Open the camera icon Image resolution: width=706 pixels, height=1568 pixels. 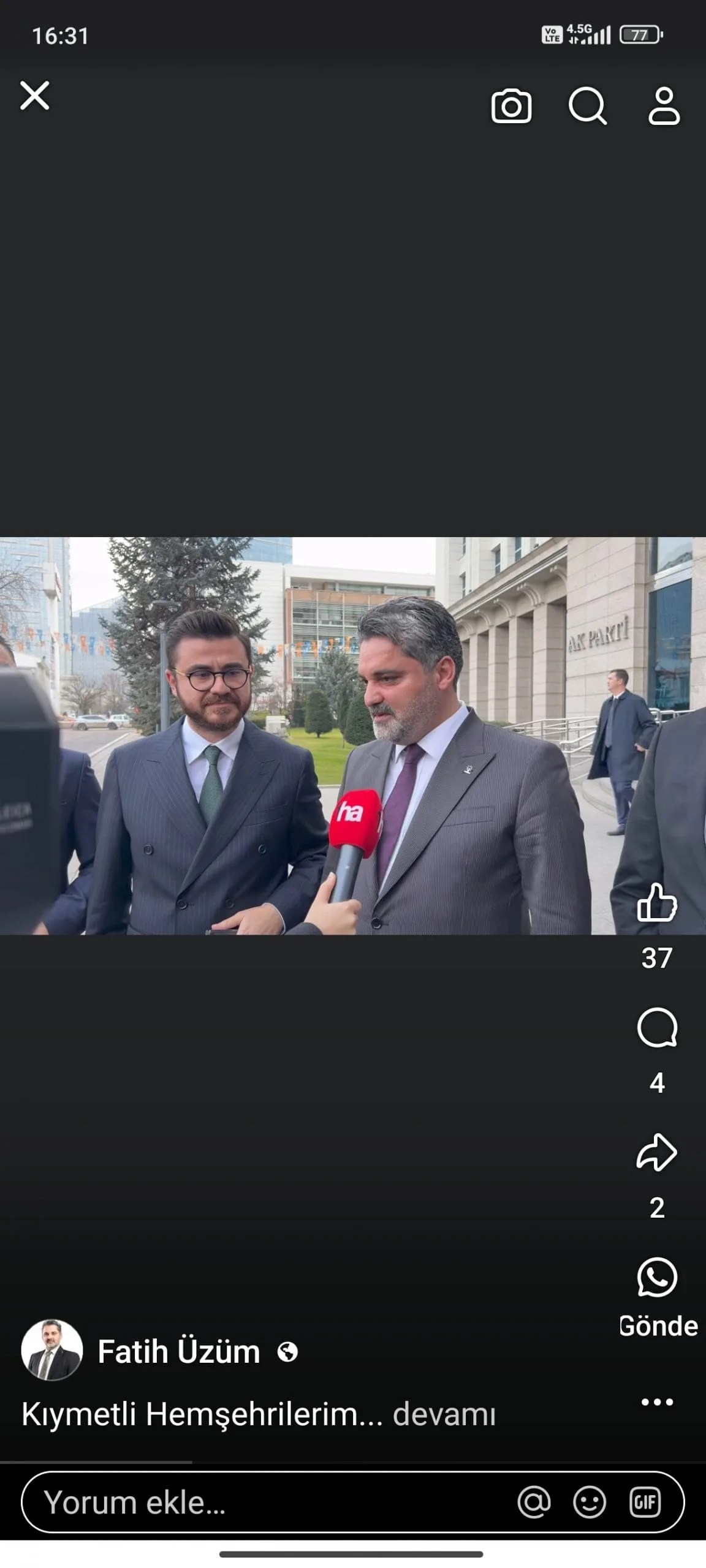coord(511,107)
